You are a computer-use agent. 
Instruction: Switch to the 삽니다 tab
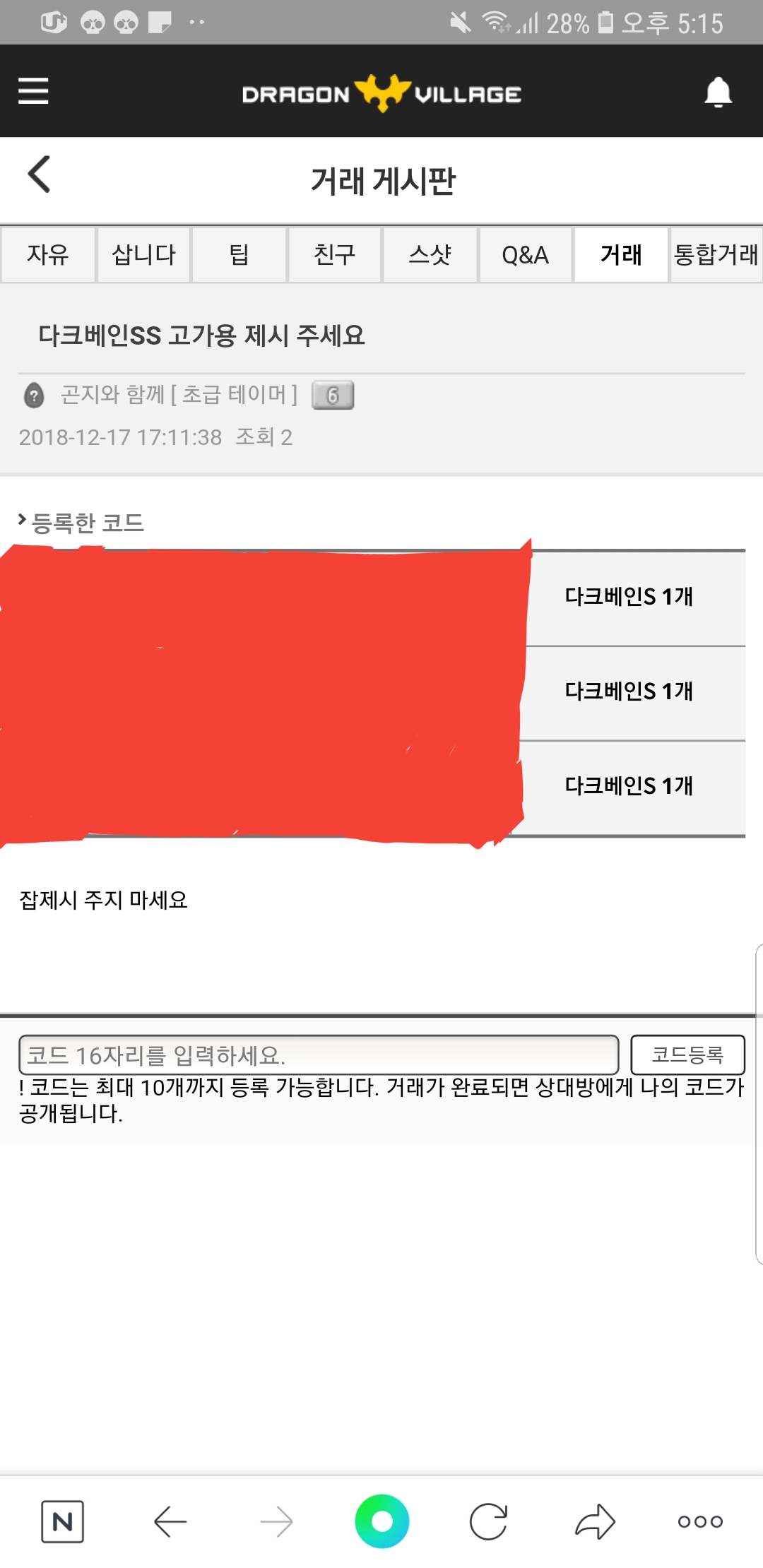143,254
